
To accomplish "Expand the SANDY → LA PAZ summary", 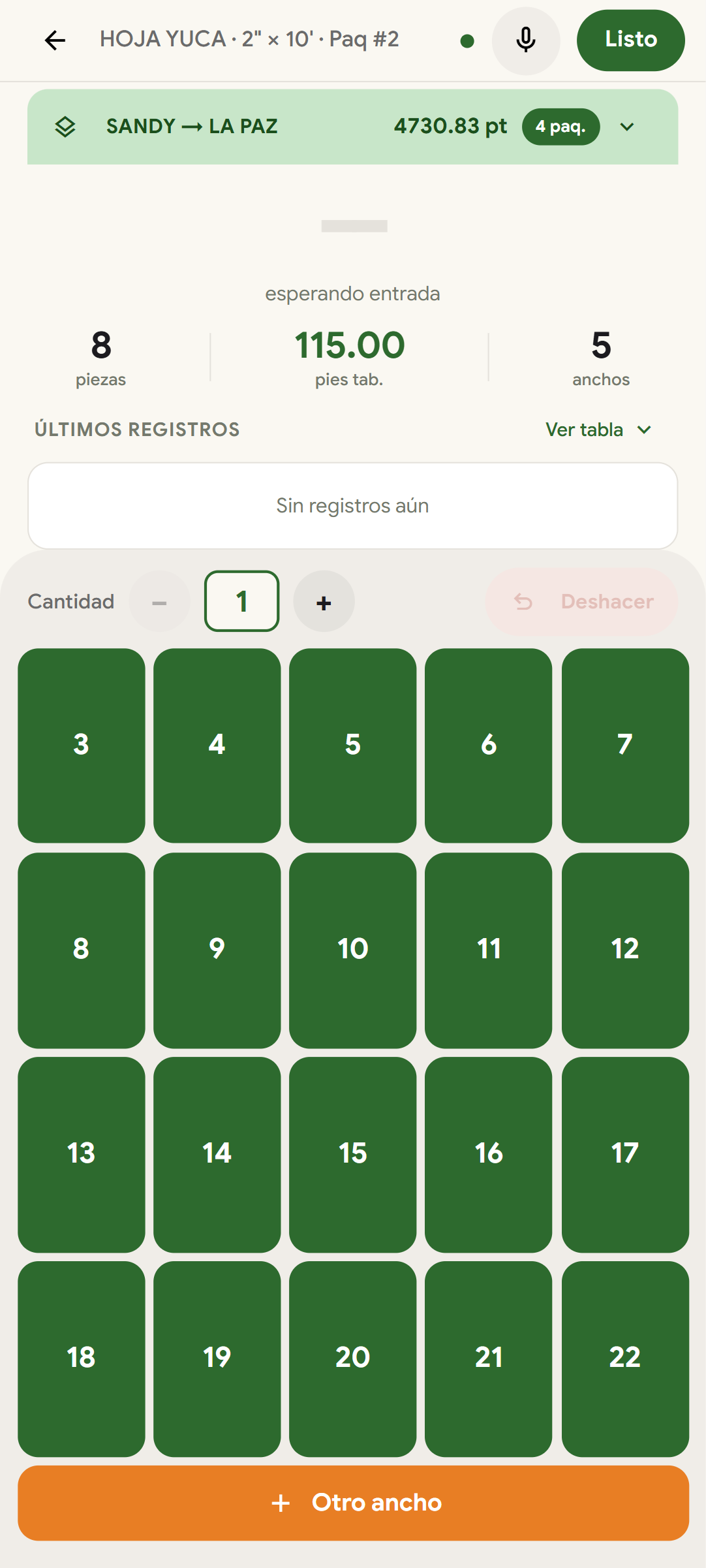I will pos(626,127).
